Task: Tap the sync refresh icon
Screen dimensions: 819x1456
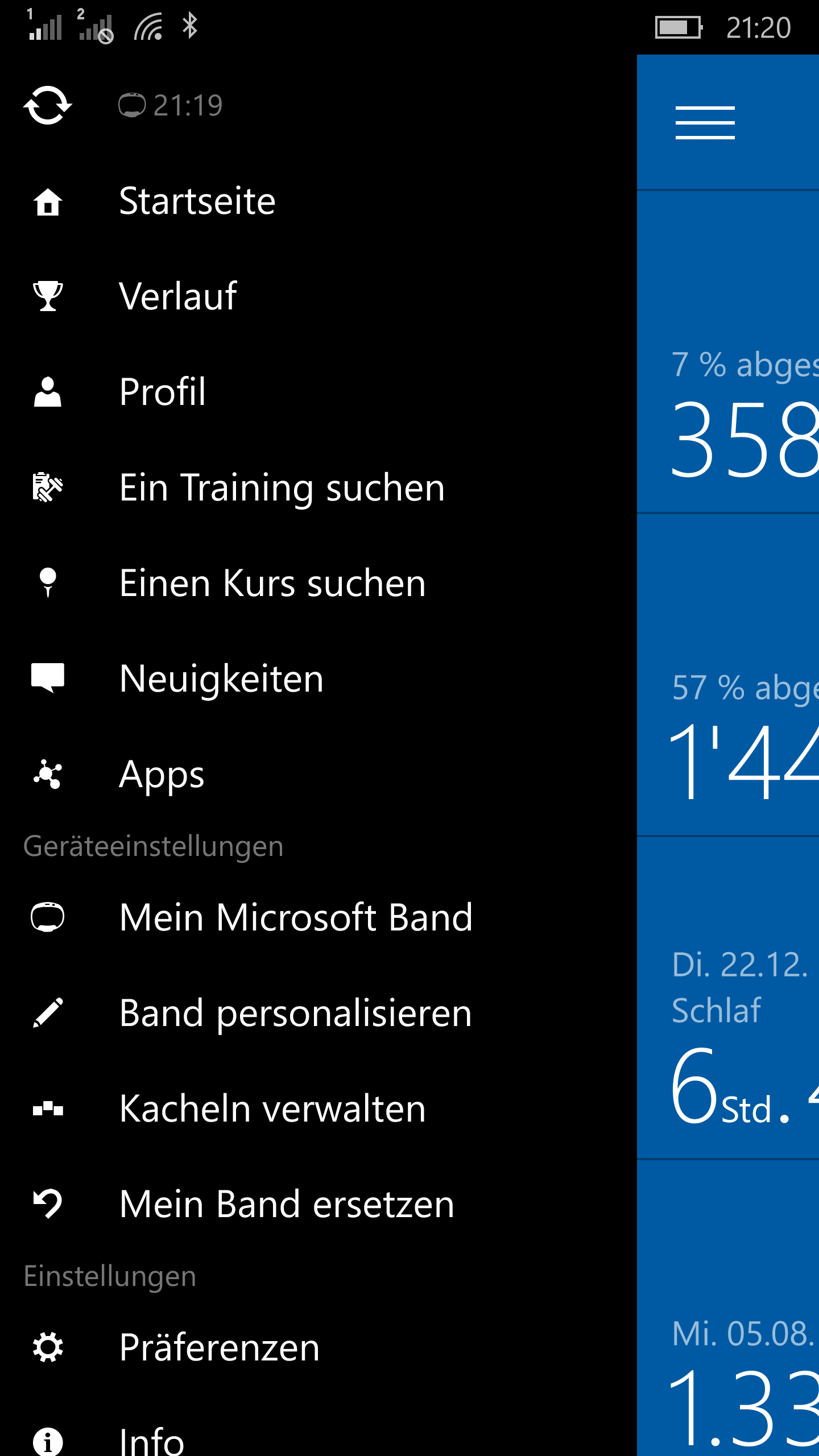Action: (x=48, y=105)
